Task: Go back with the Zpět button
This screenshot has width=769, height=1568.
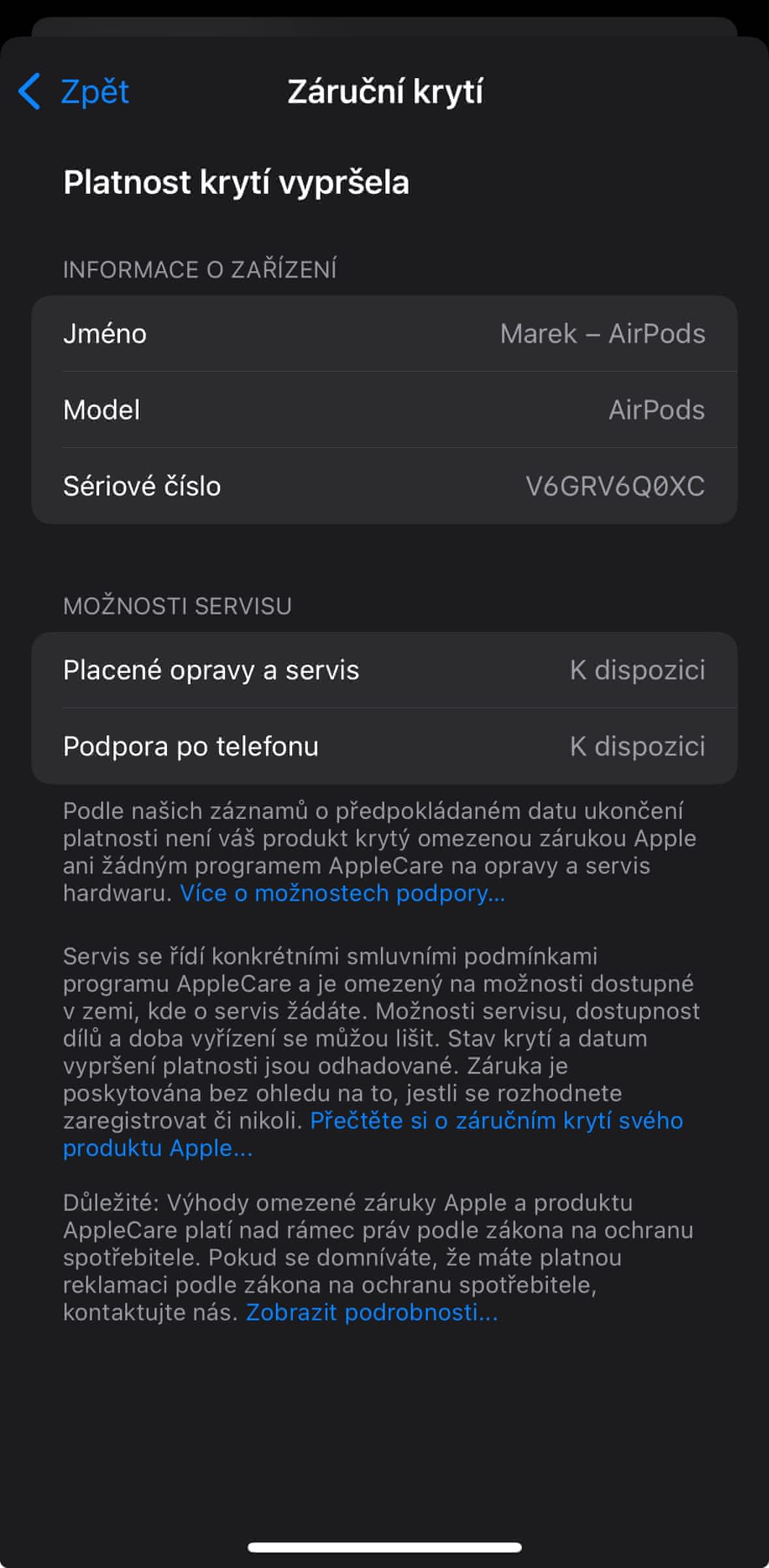Action: pos(74,91)
